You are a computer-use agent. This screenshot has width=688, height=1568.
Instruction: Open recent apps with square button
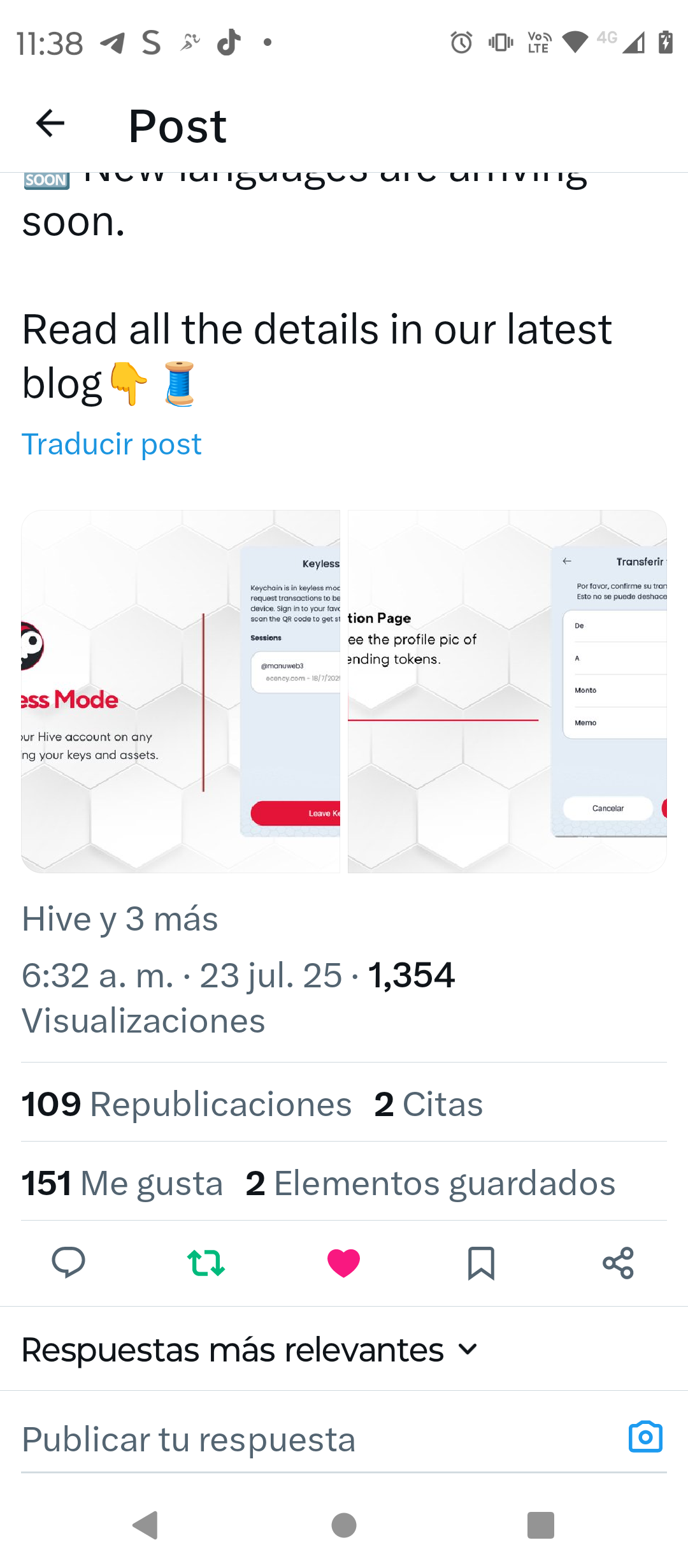click(540, 1525)
